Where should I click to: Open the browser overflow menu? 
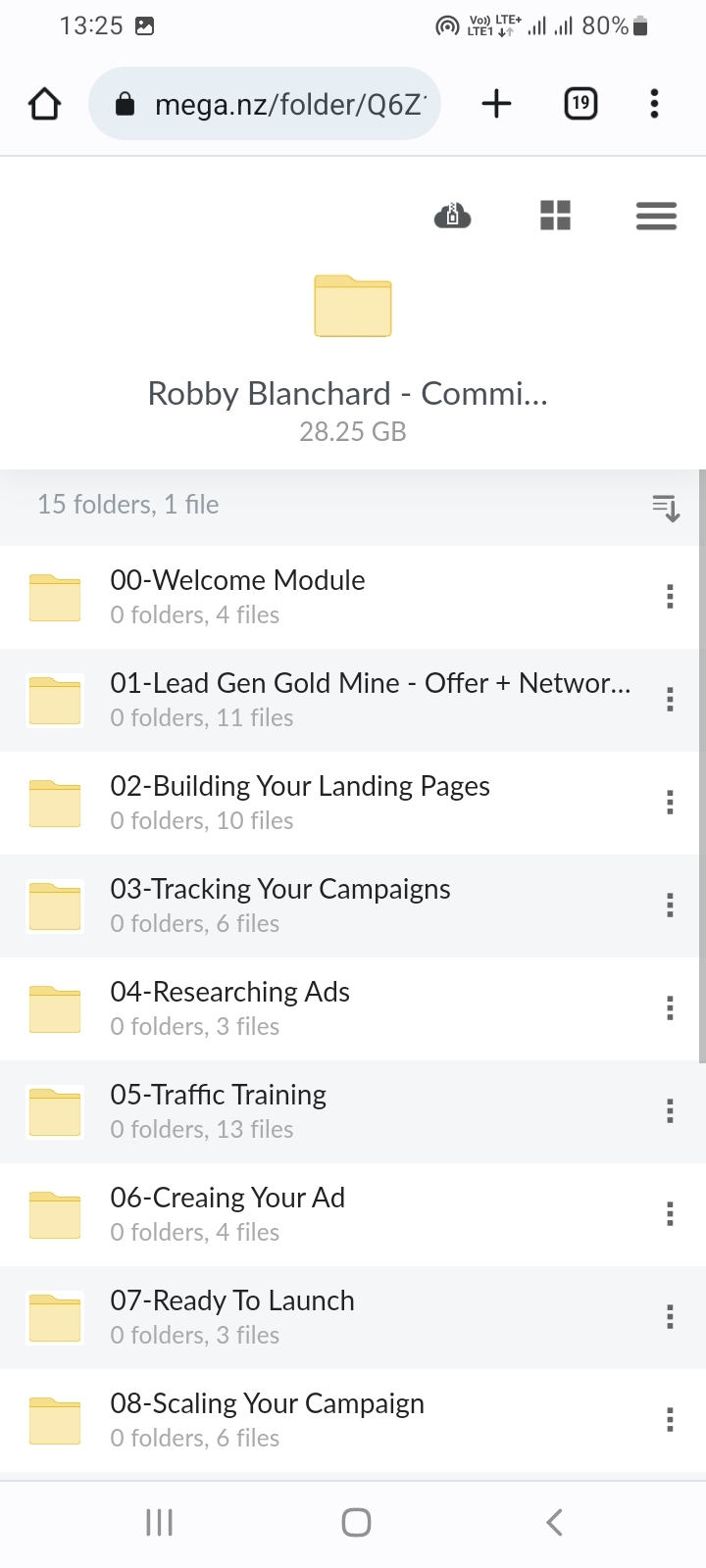pos(654,104)
